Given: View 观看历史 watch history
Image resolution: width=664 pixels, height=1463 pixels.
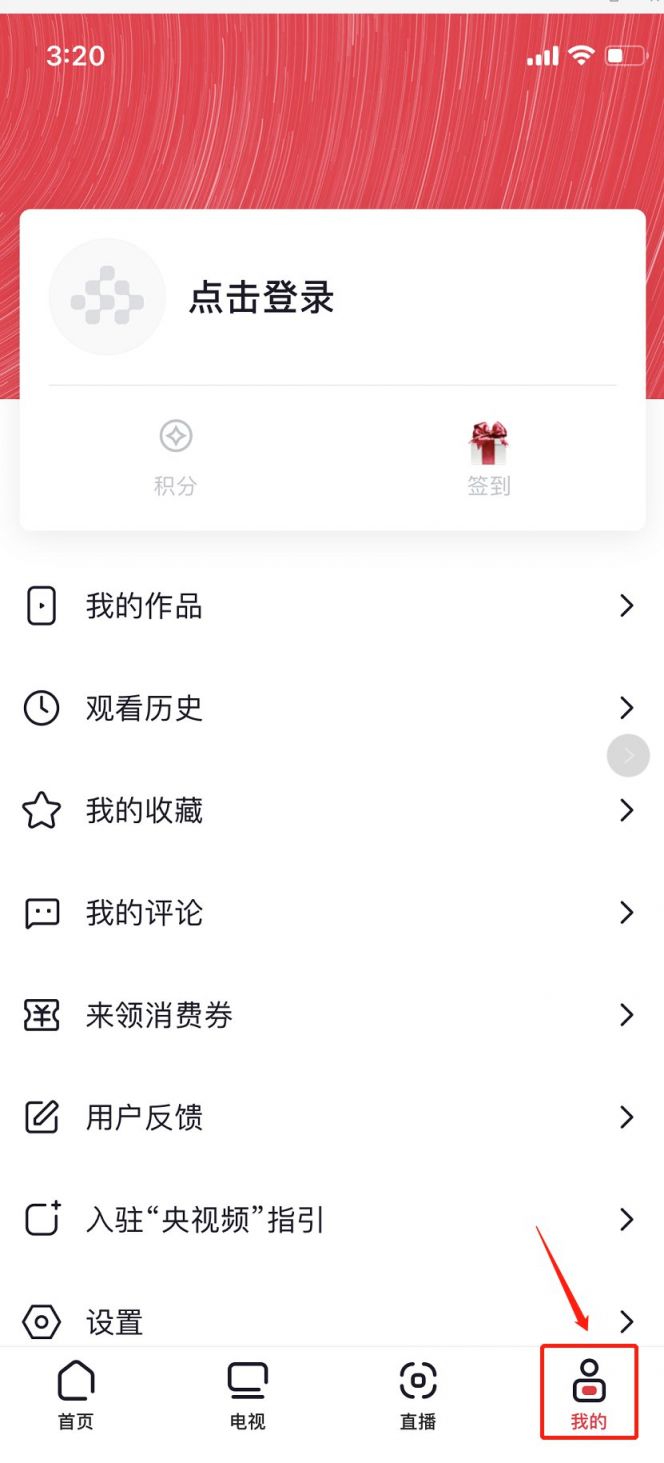Looking at the screenshot, I should pos(332,708).
